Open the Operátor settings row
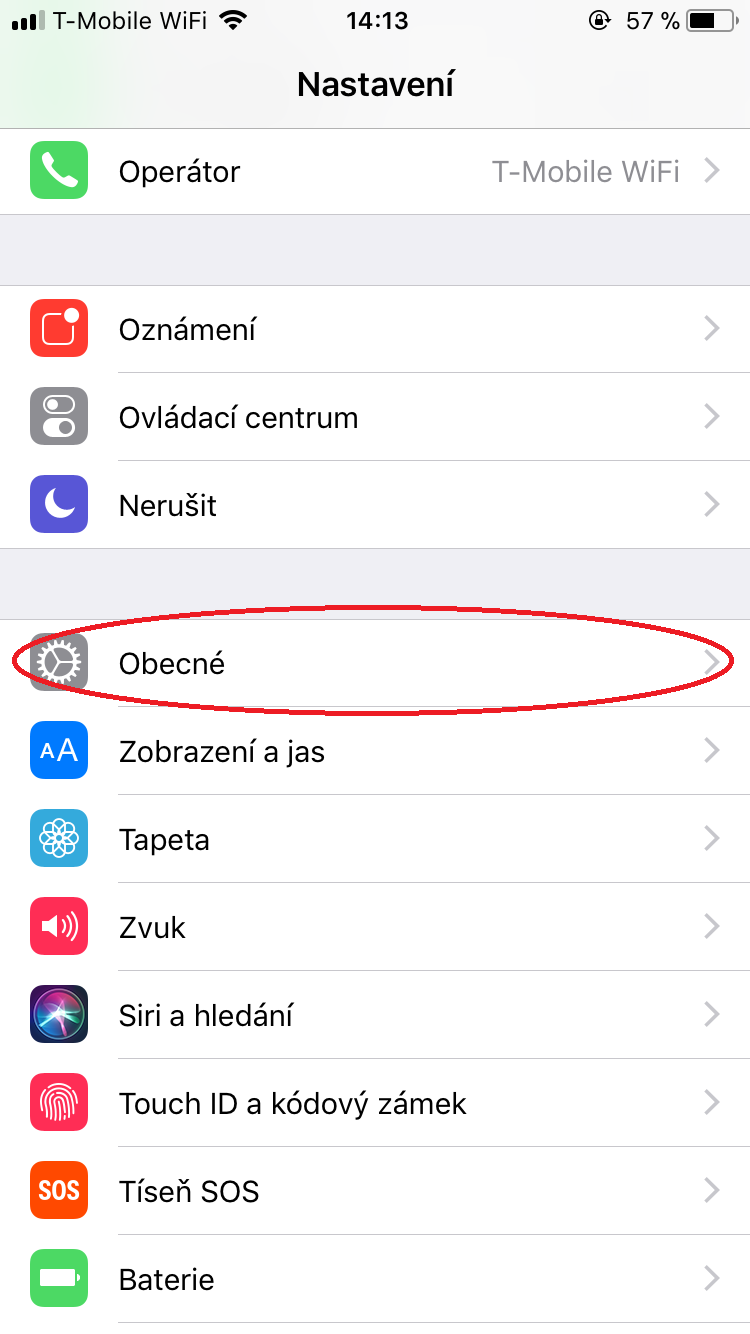 coord(375,171)
